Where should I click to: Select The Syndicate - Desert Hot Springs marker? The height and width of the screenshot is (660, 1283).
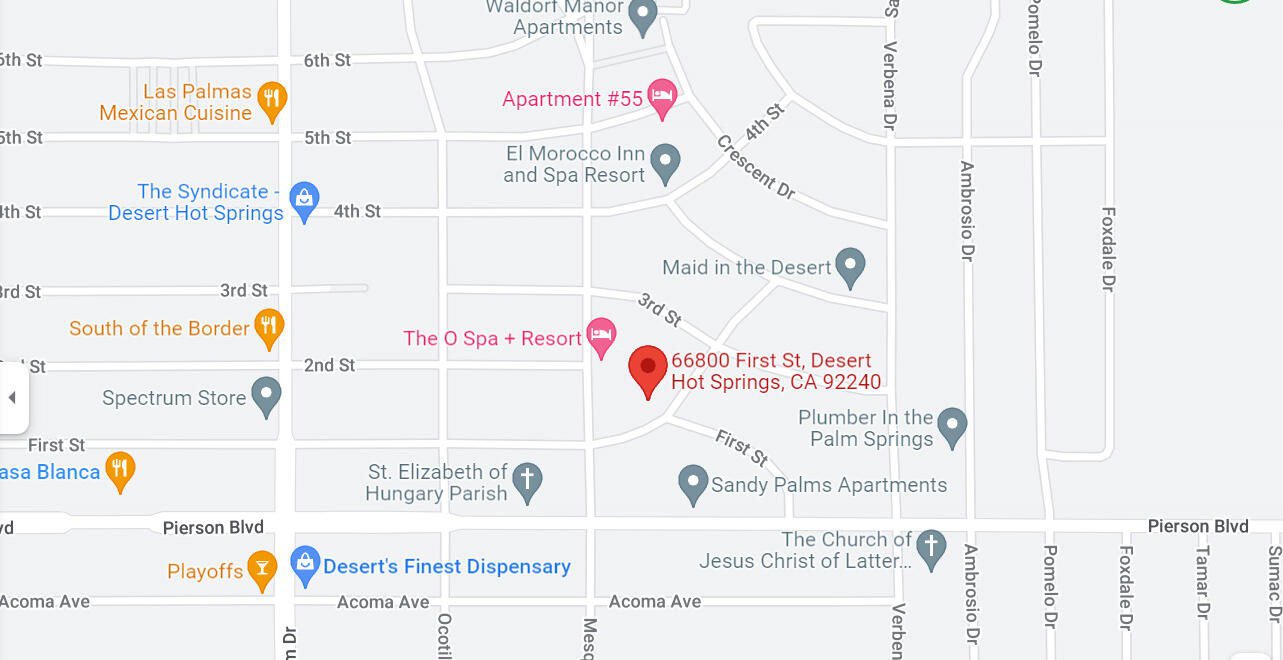(x=304, y=200)
